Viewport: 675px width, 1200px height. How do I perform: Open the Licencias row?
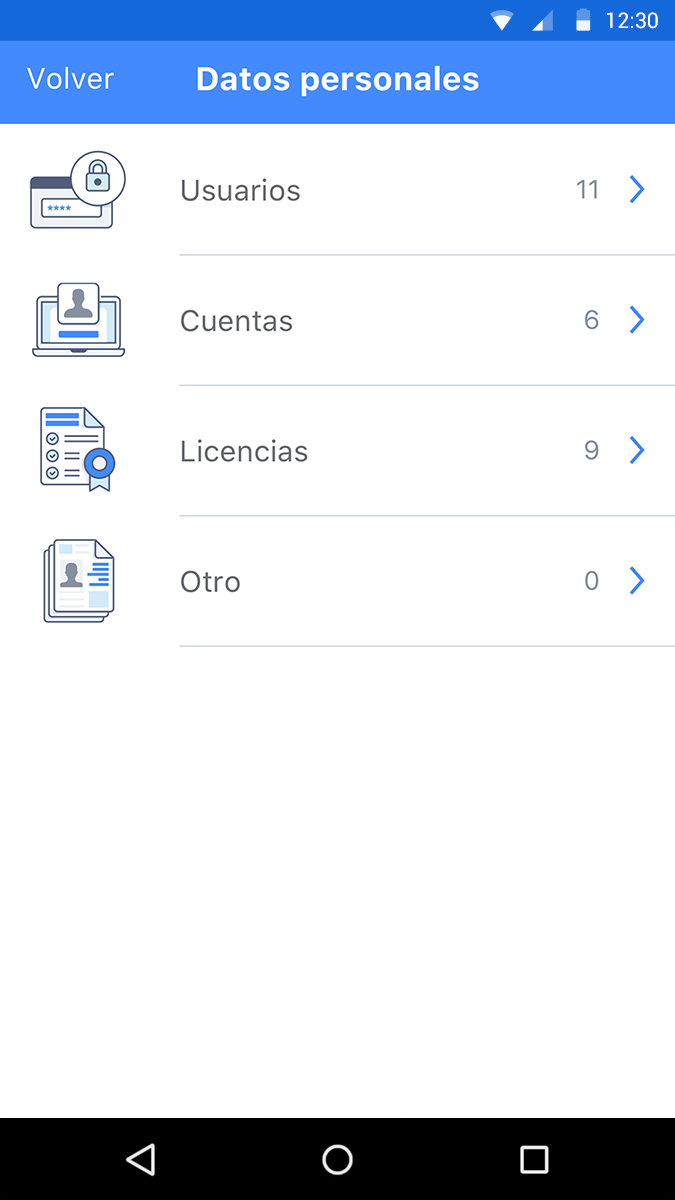click(x=337, y=451)
